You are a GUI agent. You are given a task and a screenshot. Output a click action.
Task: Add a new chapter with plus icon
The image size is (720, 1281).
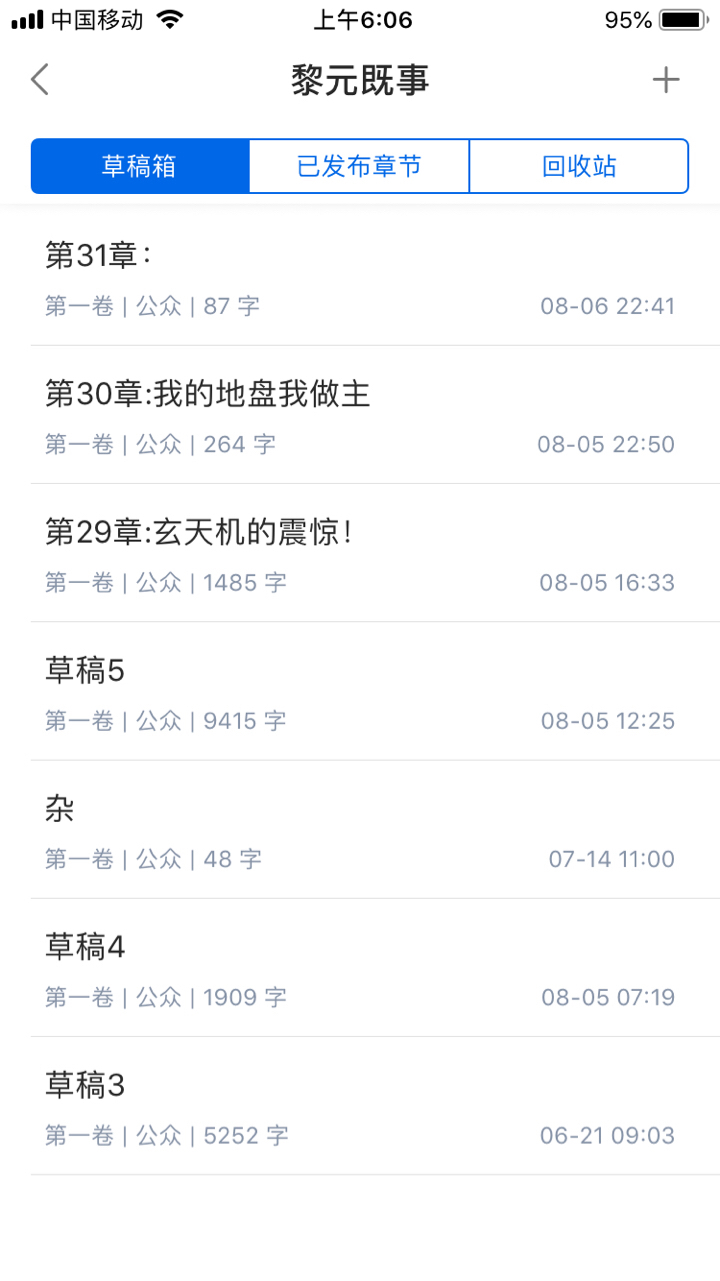pyautogui.click(x=666, y=80)
